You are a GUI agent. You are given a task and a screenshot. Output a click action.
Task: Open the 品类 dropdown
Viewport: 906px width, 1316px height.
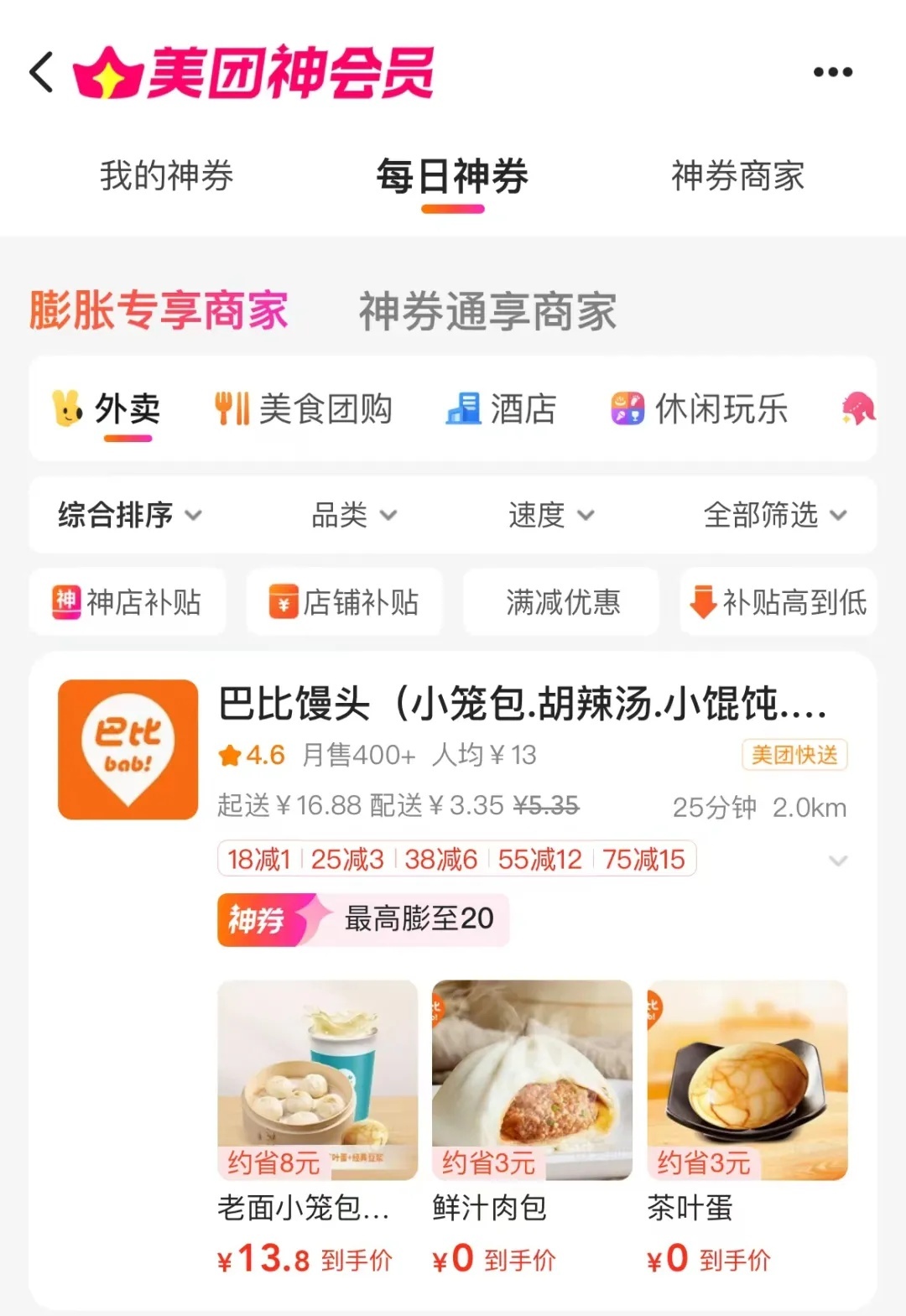click(x=353, y=515)
